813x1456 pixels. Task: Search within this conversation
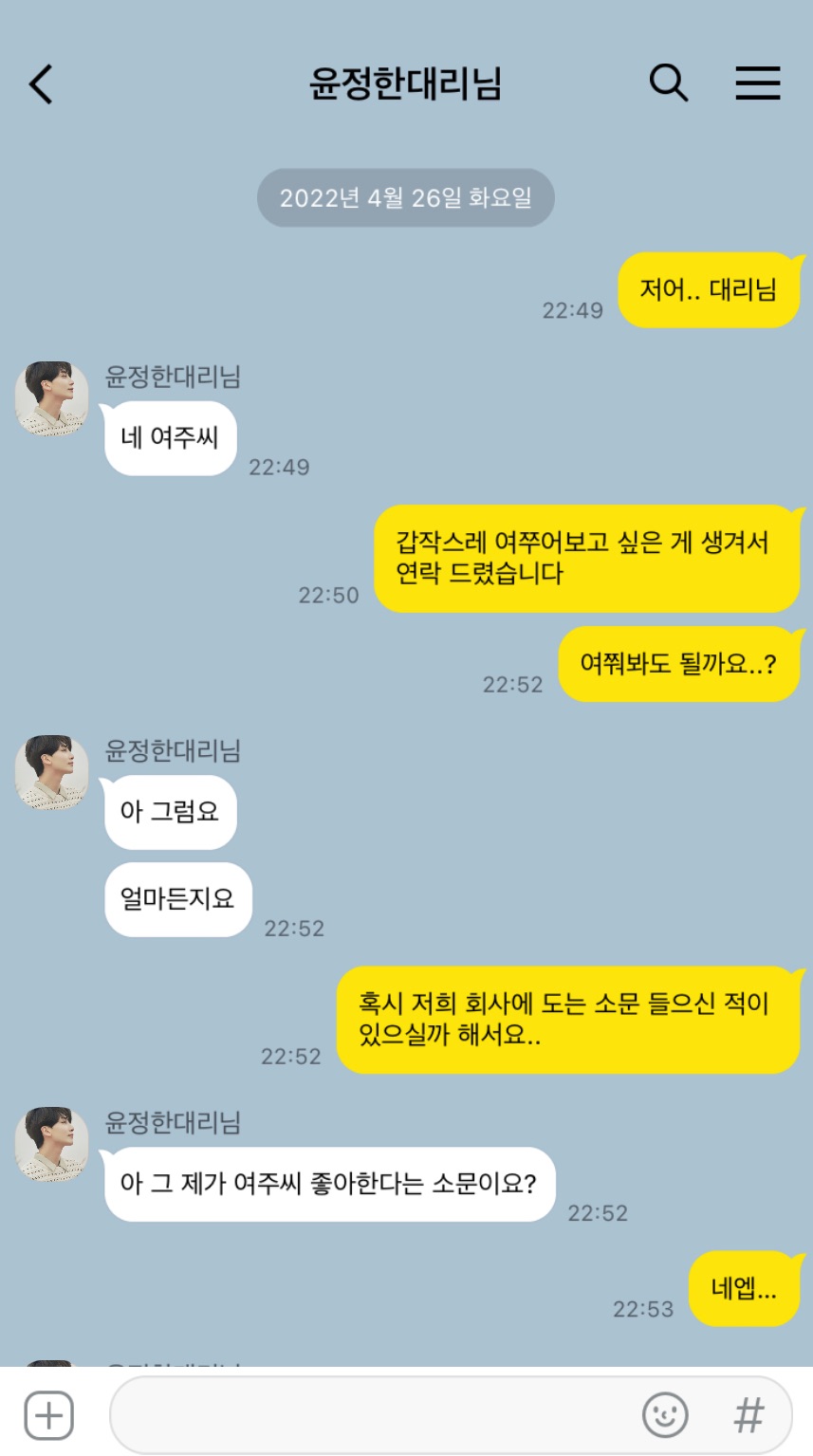point(668,83)
